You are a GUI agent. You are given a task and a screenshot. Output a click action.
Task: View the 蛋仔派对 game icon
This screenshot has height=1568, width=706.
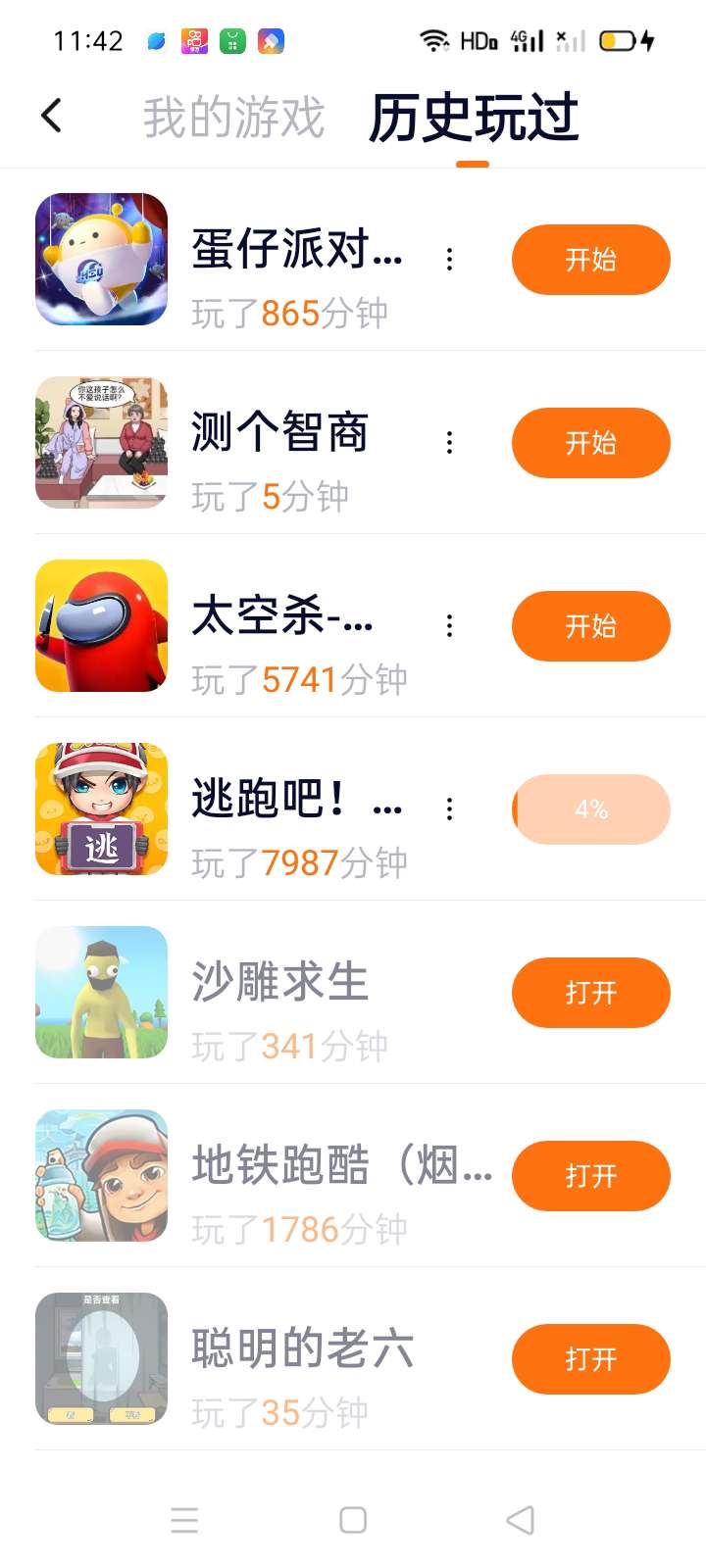click(102, 260)
